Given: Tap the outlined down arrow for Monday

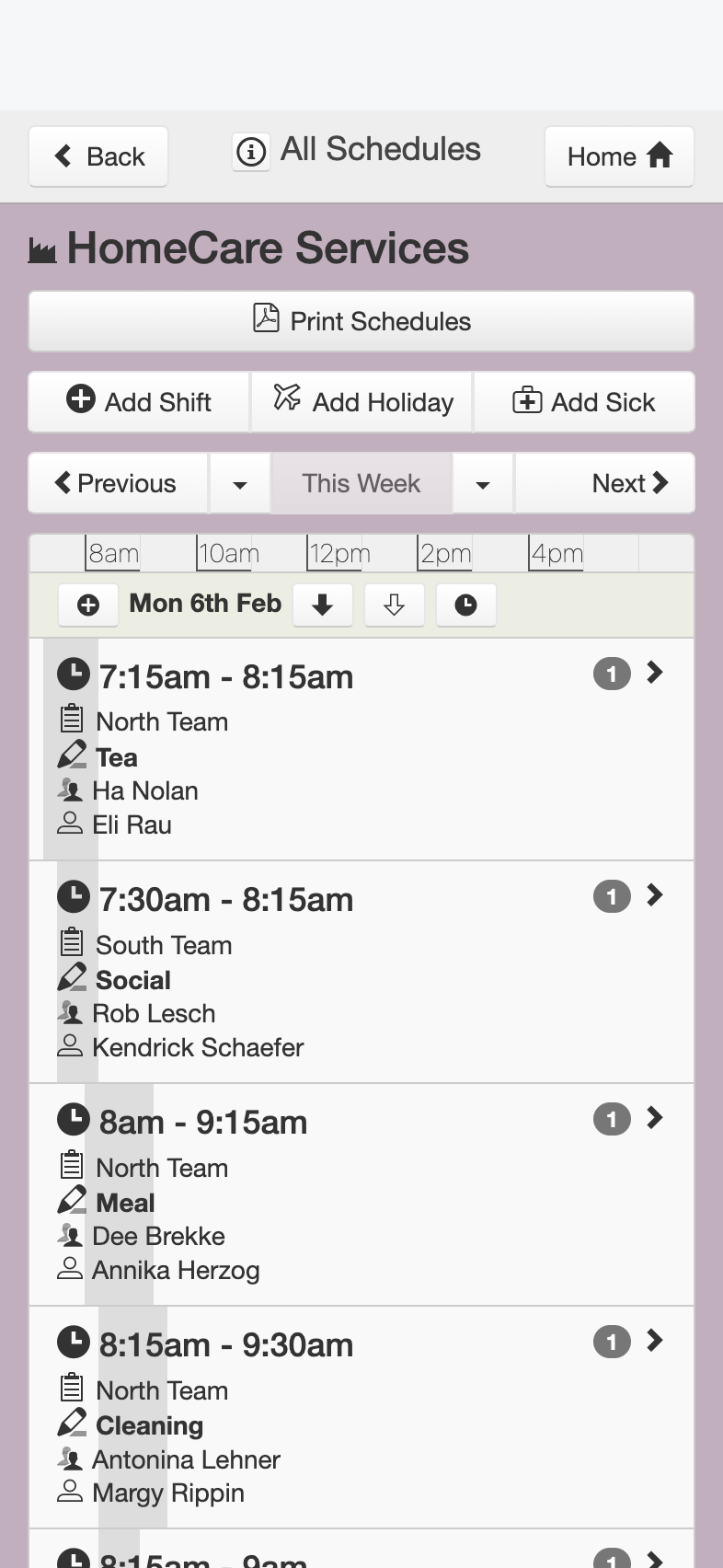Looking at the screenshot, I should [395, 605].
